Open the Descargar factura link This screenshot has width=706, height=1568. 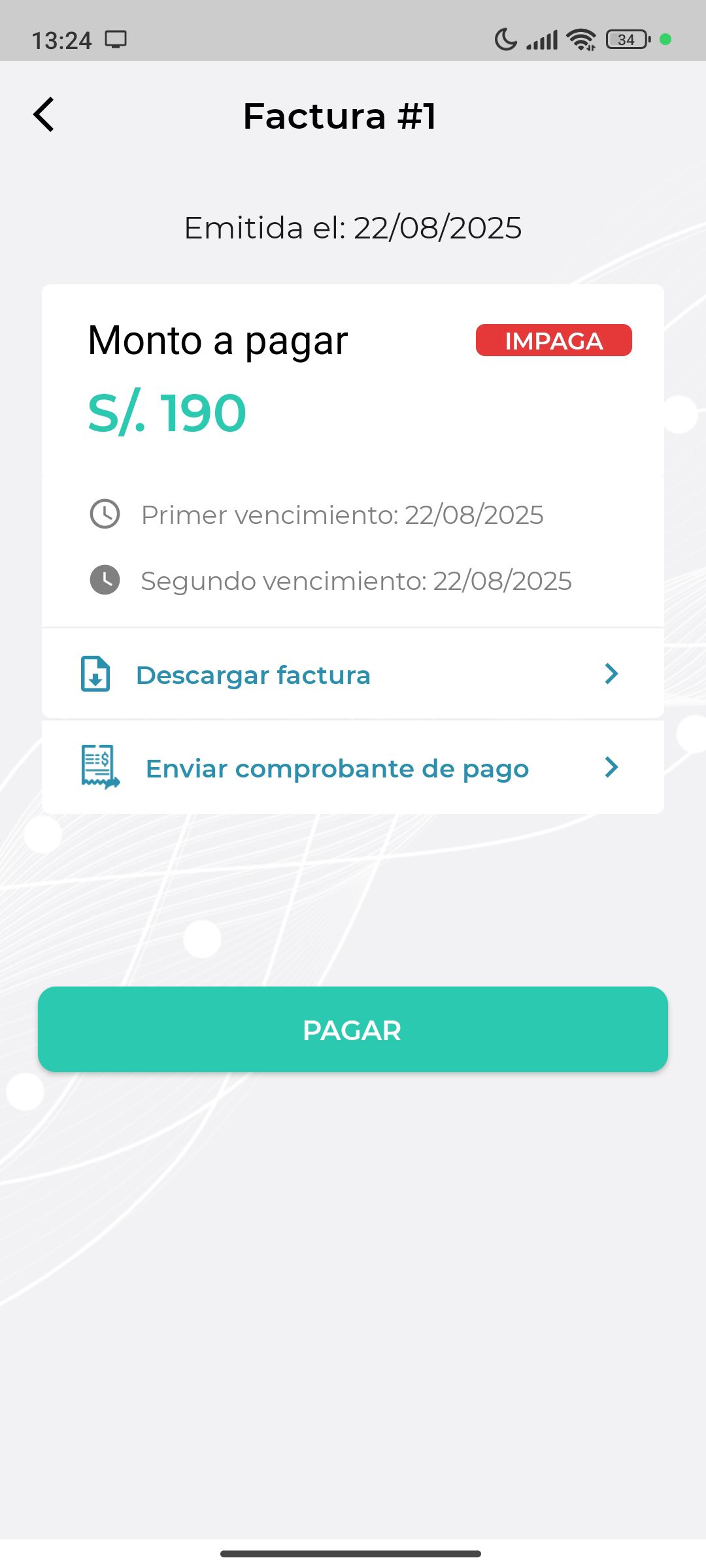(x=252, y=674)
